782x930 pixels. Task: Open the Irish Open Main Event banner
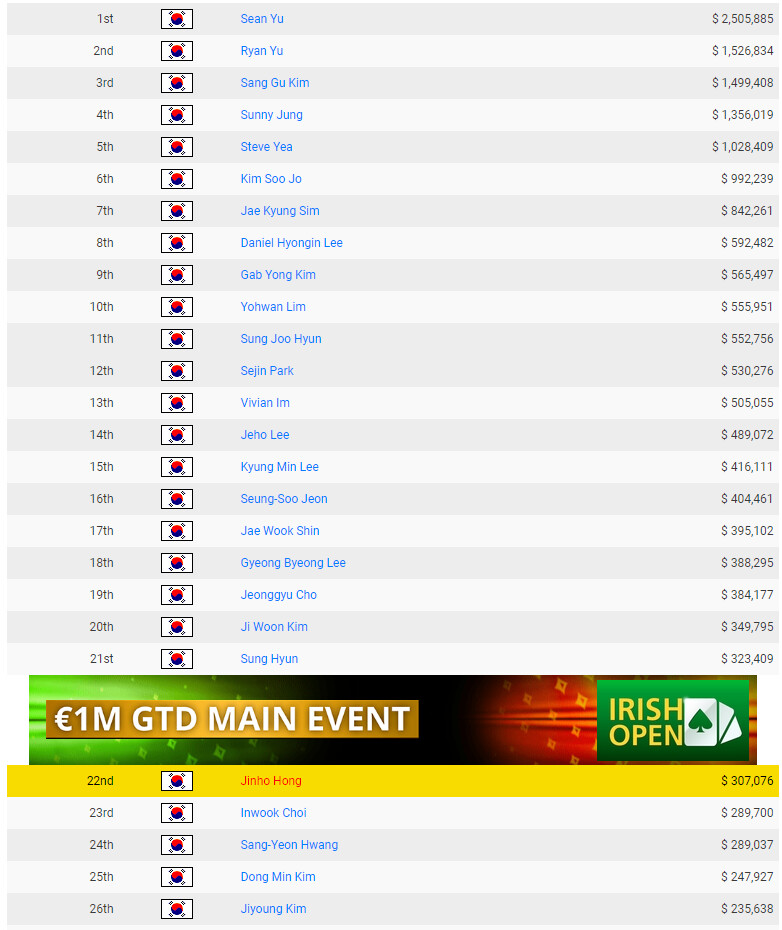click(392, 720)
